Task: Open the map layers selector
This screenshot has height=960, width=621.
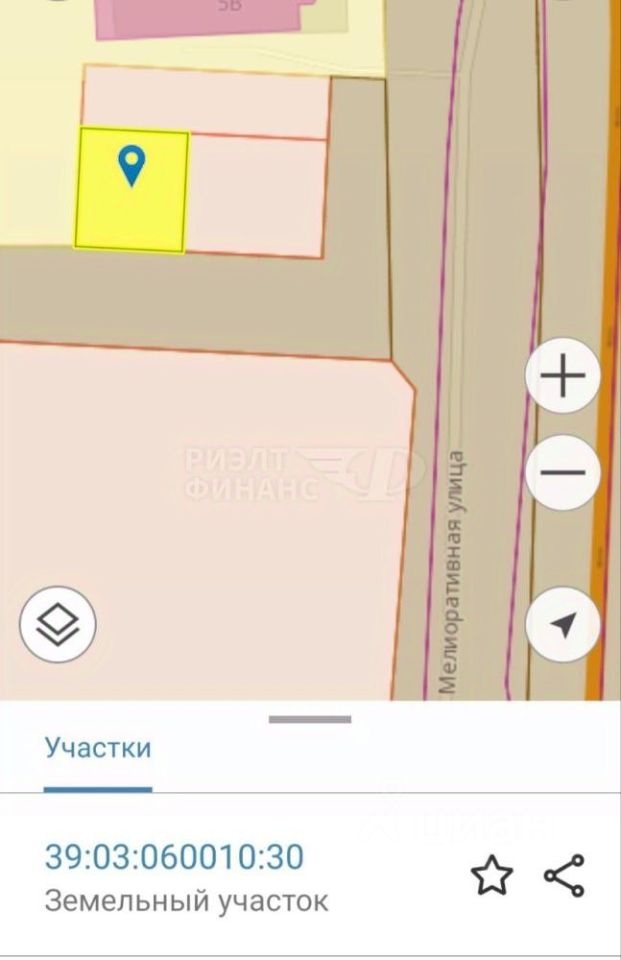Action: (x=57, y=625)
